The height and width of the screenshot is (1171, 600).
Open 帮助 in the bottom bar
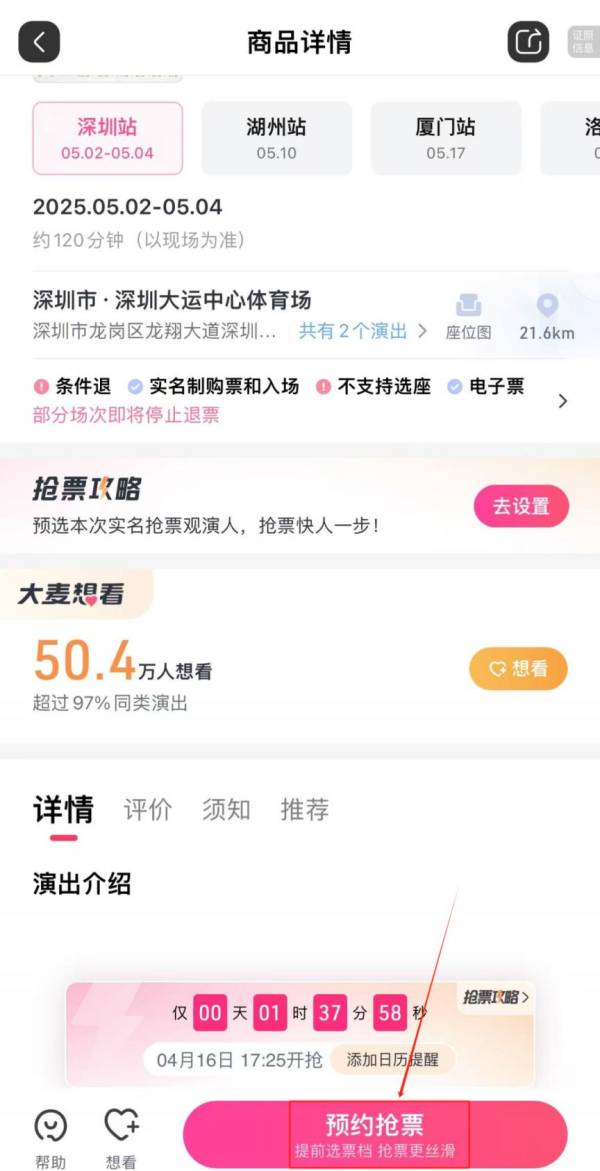tap(50, 1138)
